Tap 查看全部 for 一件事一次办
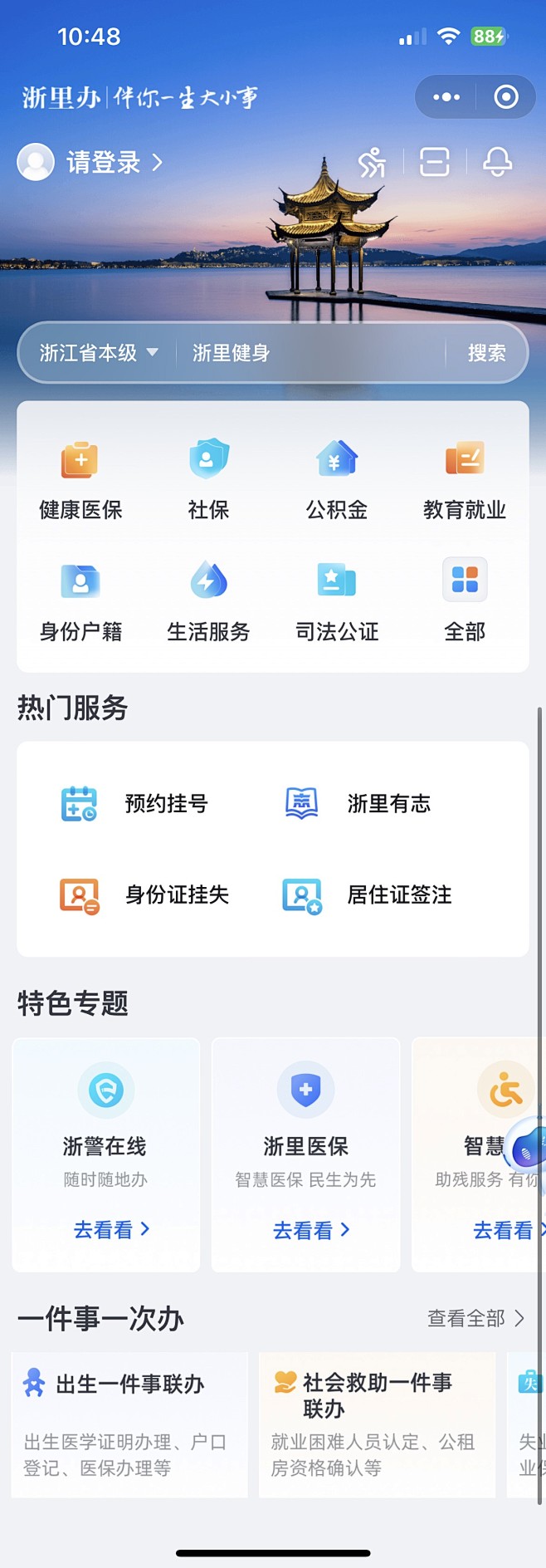This screenshot has height=1568, width=546. [x=475, y=1318]
